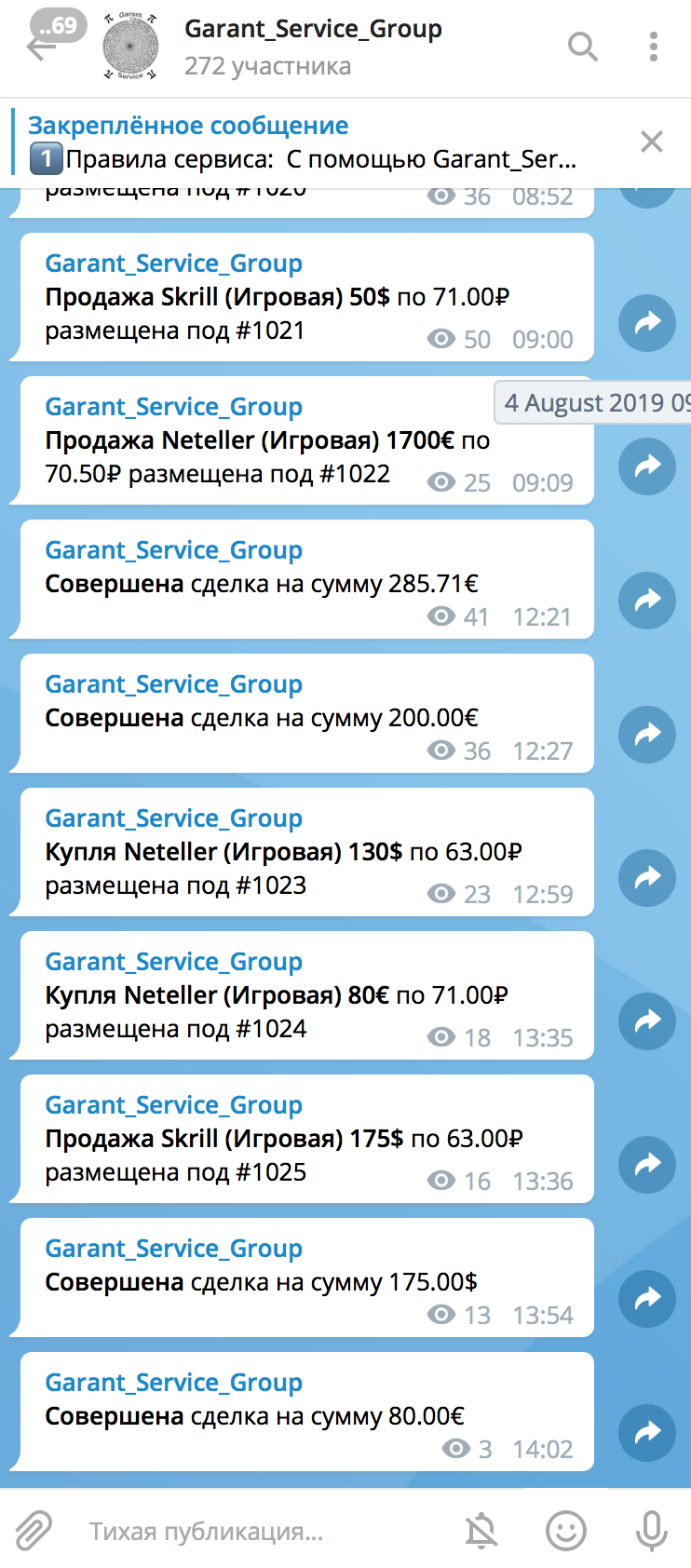The height and width of the screenshot is (1568, 691).
Task: Forward the Neteller 130$ post #1023
Action: click(x=647, y=878)
